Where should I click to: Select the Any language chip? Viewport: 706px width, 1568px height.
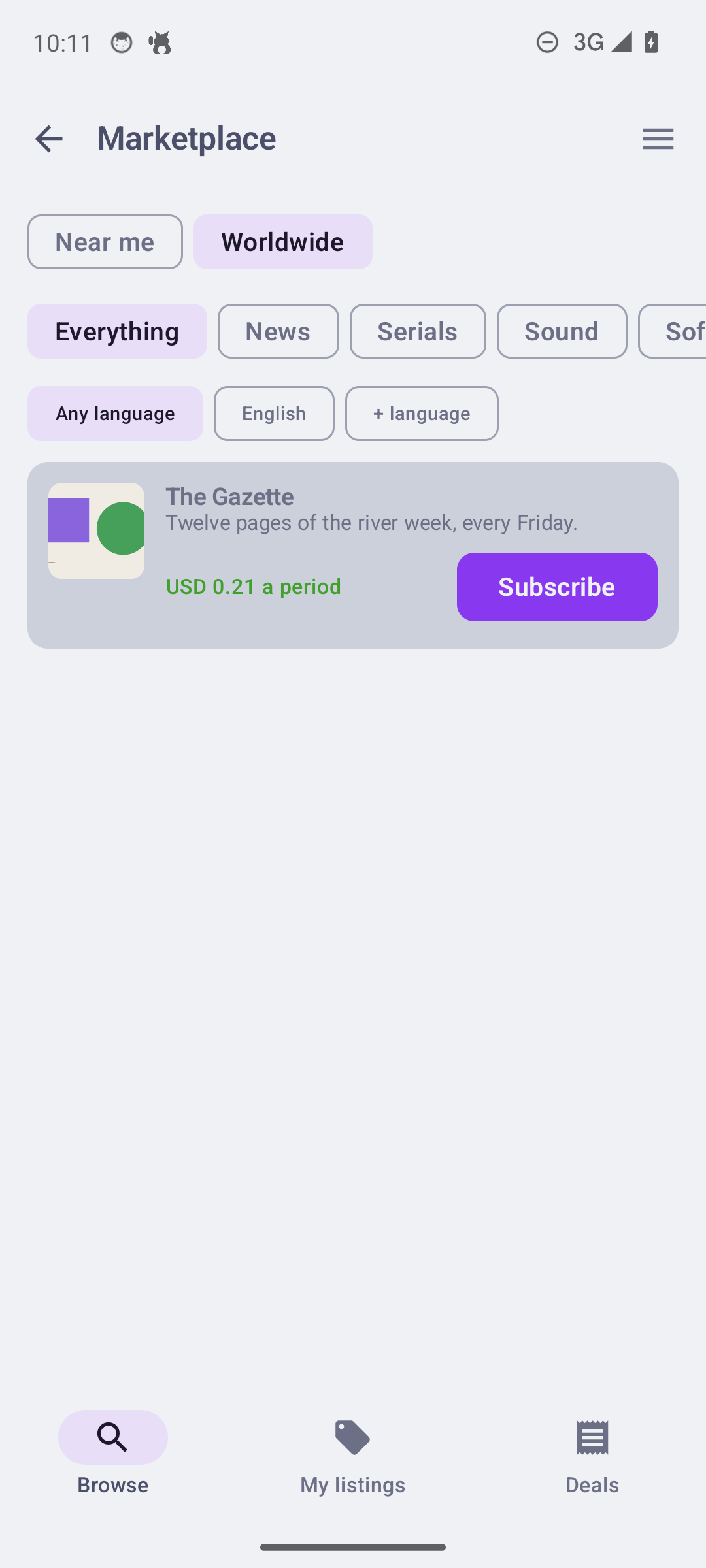115,414
